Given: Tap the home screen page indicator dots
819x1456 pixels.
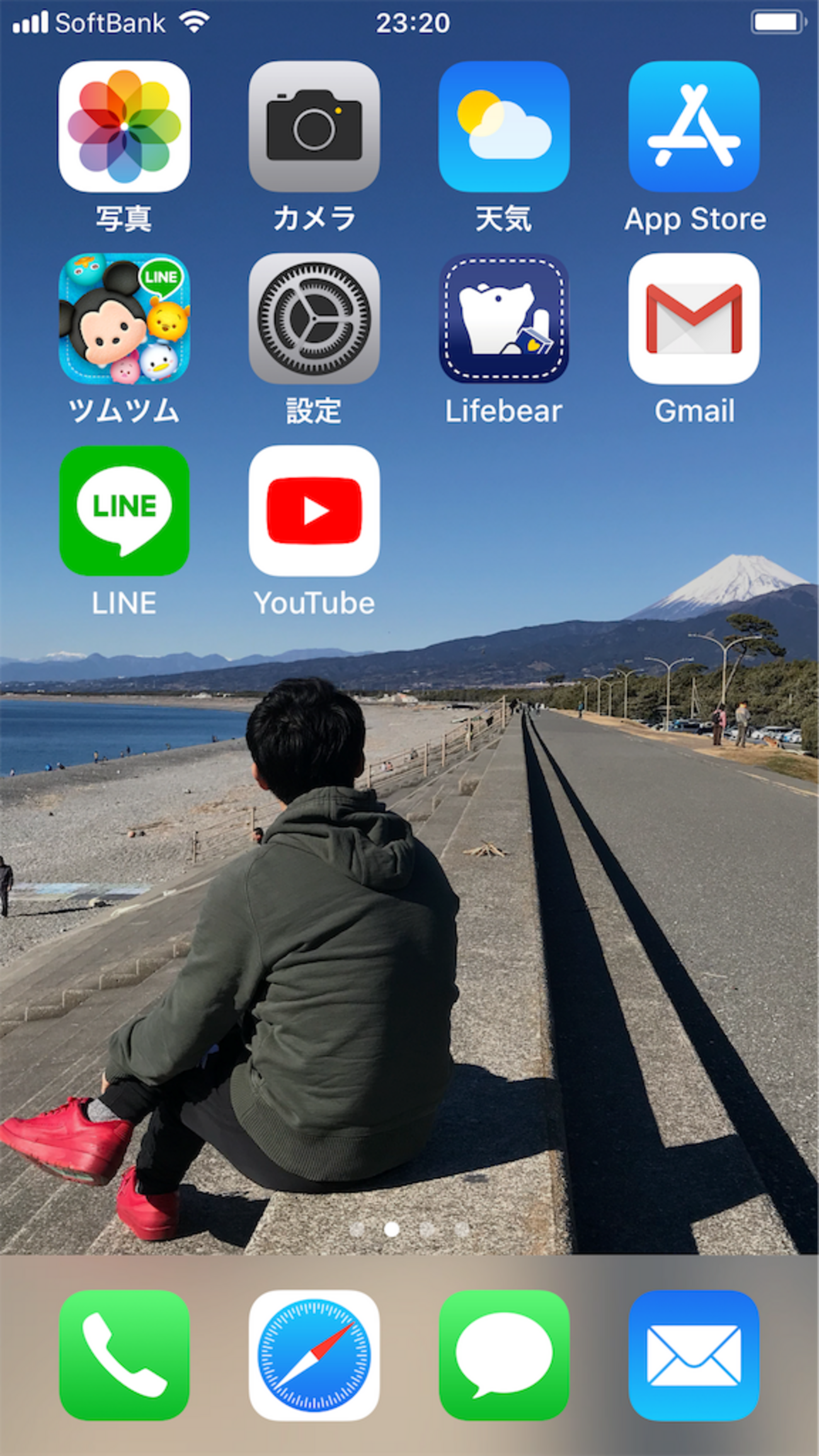Looking at the screenshot, I should point(409,1229).
